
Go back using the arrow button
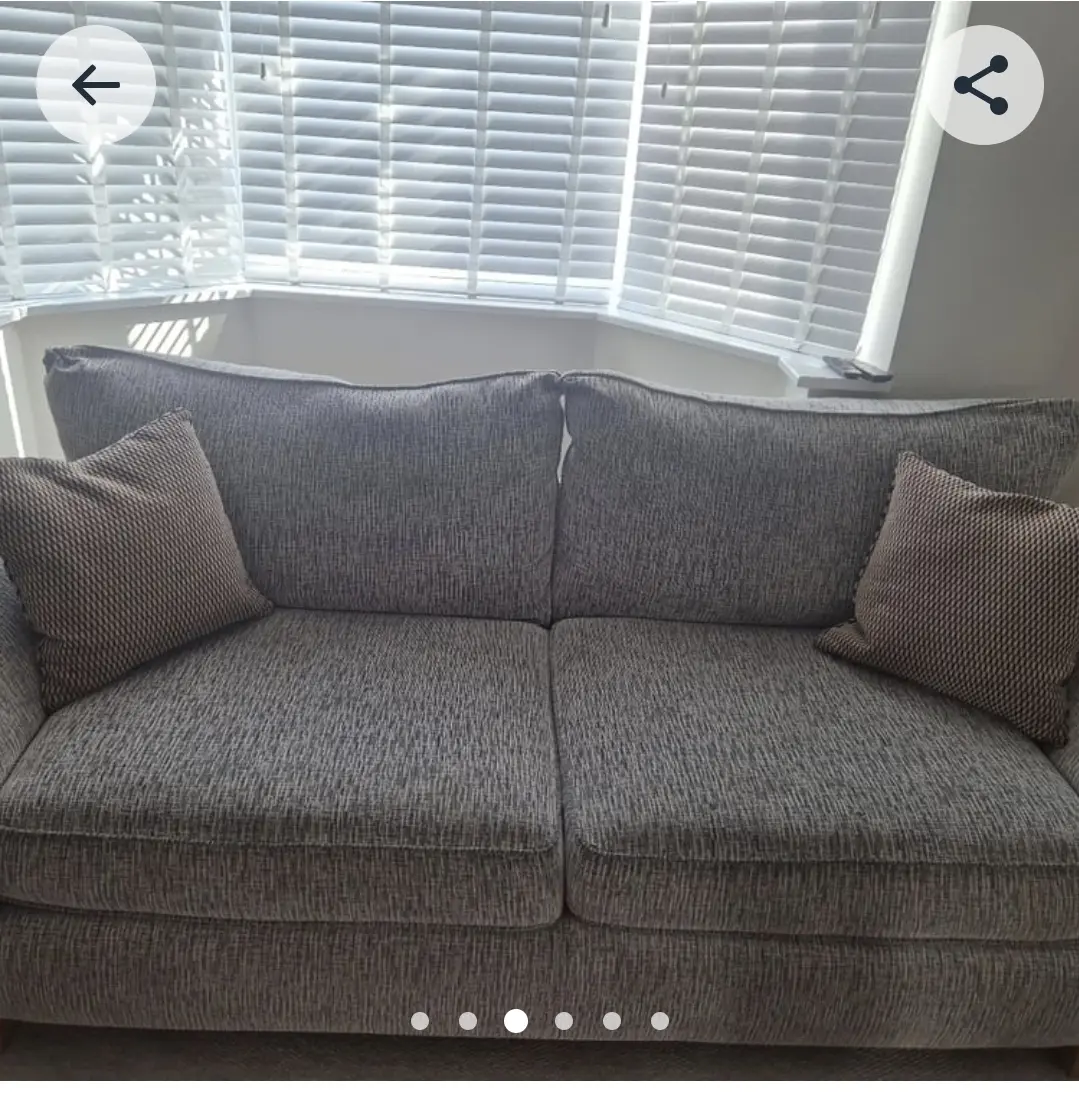coord(96,86)
